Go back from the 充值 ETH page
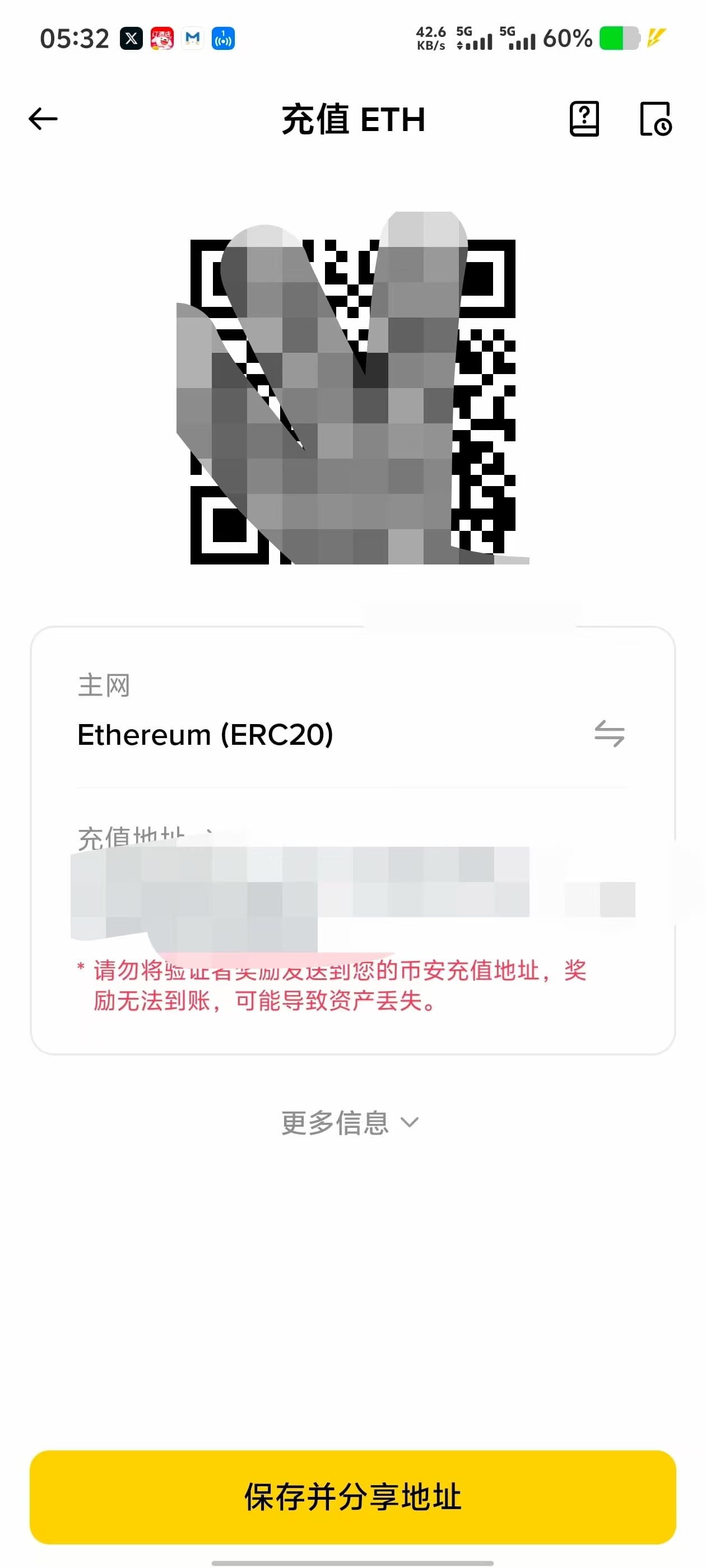 point(43,119)
